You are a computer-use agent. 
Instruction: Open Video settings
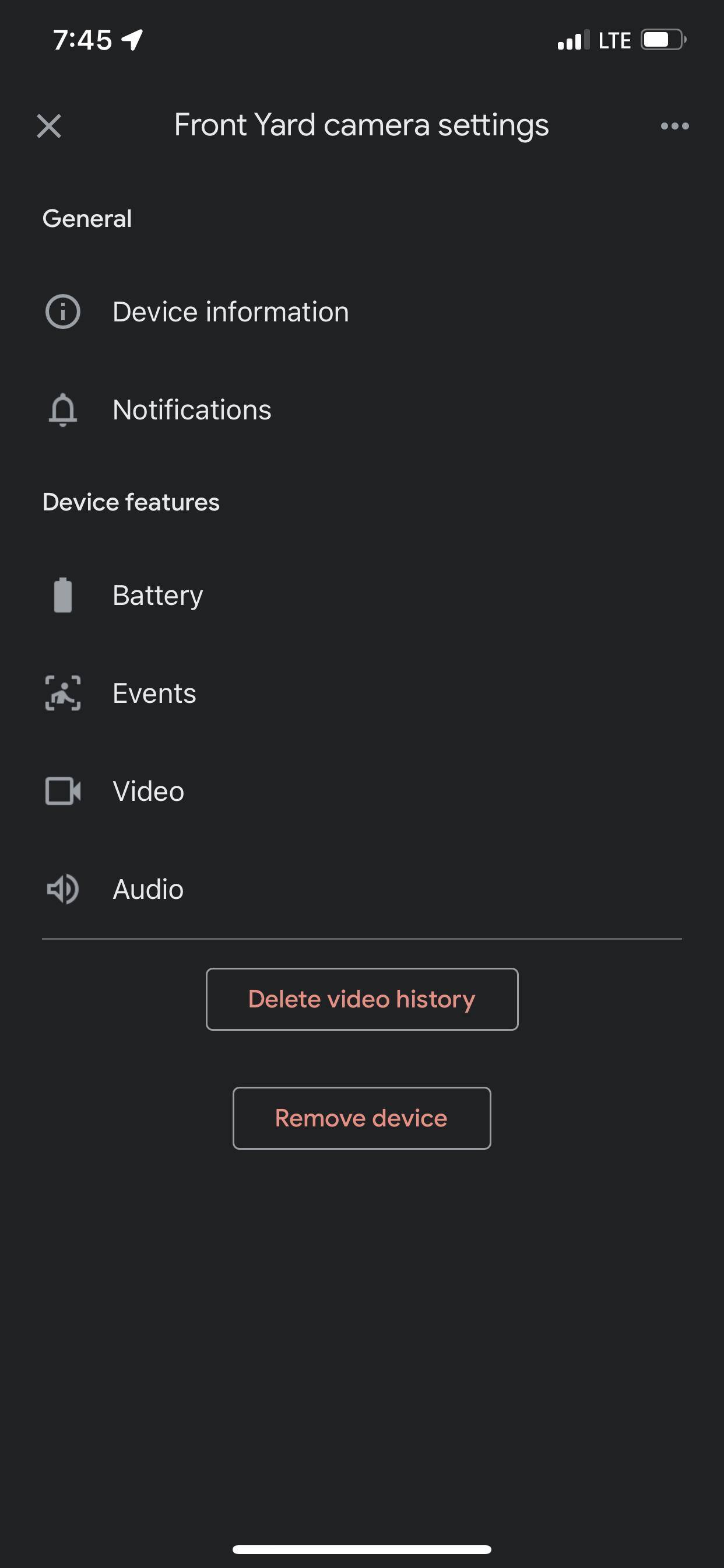(x=148, y=792)
